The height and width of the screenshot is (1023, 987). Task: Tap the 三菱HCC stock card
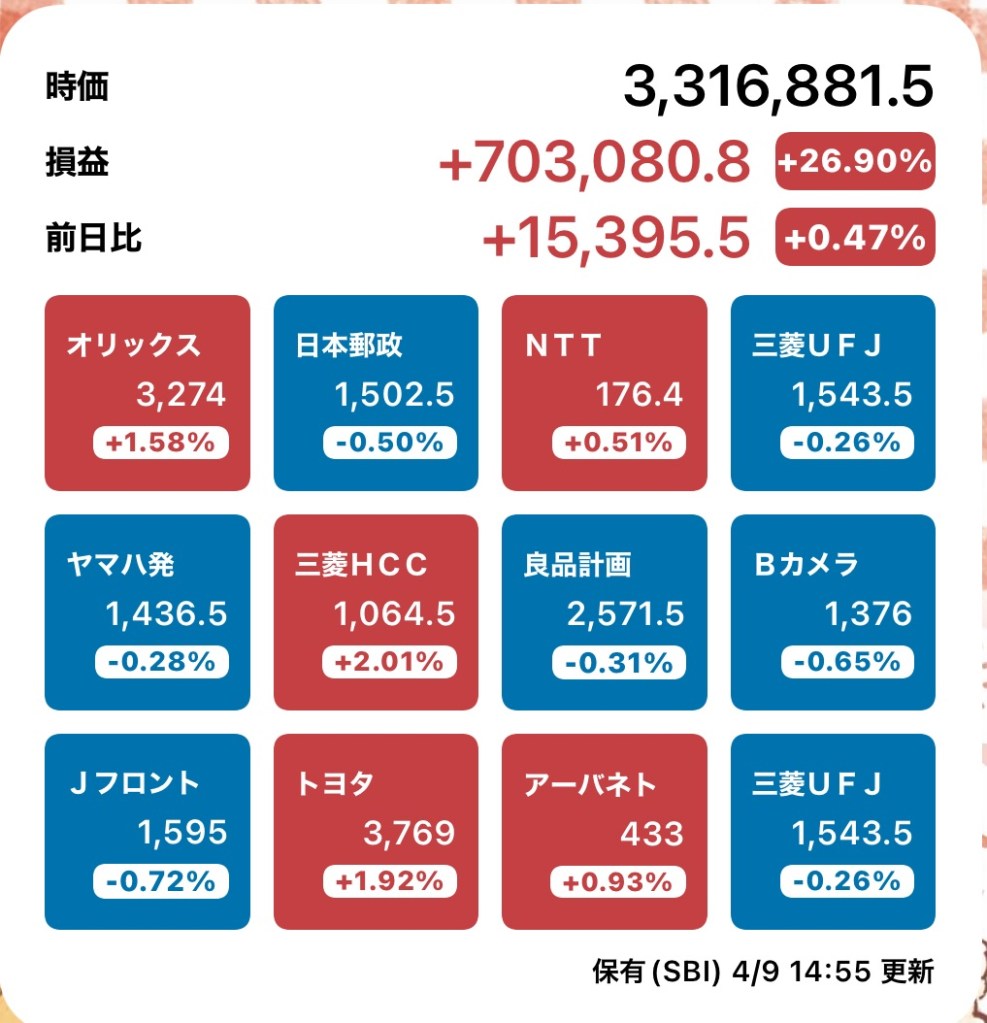pos(376,612)
